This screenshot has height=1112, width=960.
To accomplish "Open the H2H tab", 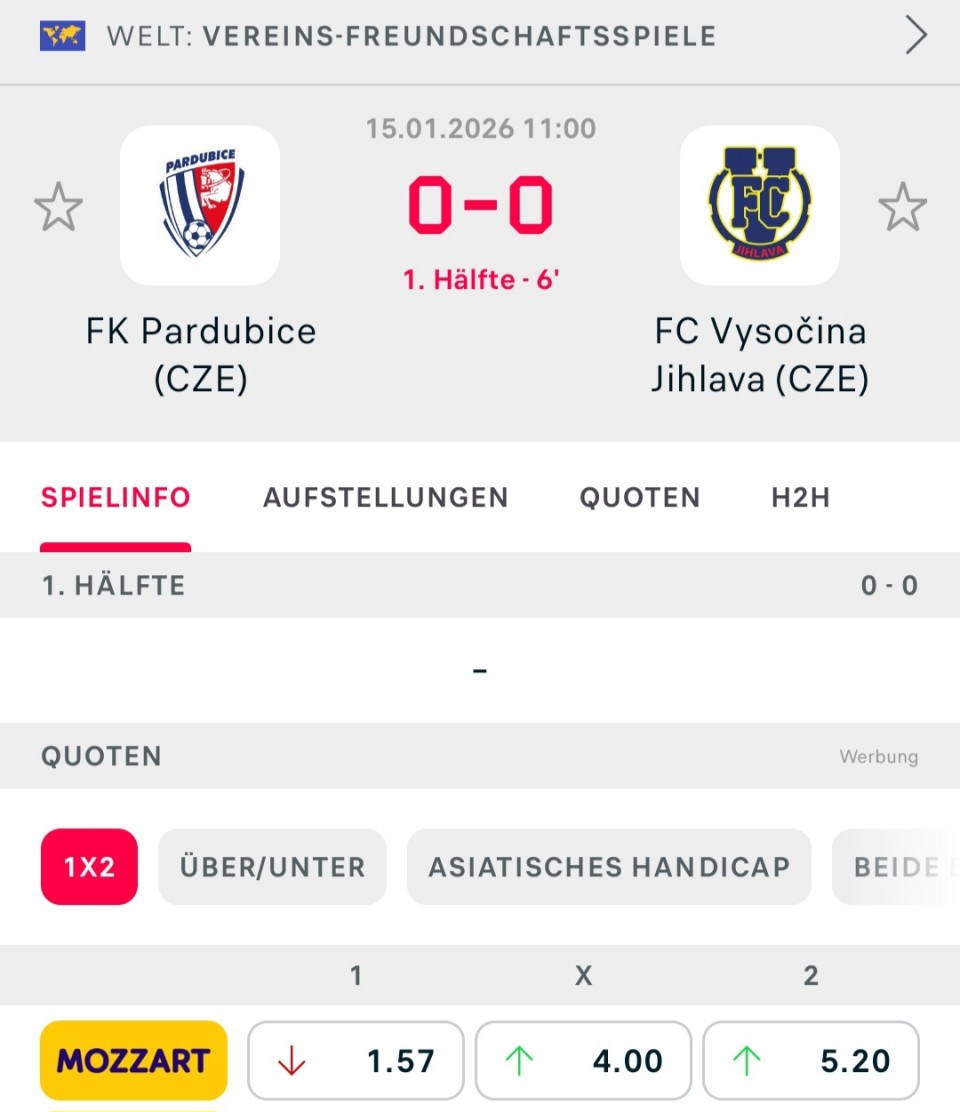I will pos(800,497).
